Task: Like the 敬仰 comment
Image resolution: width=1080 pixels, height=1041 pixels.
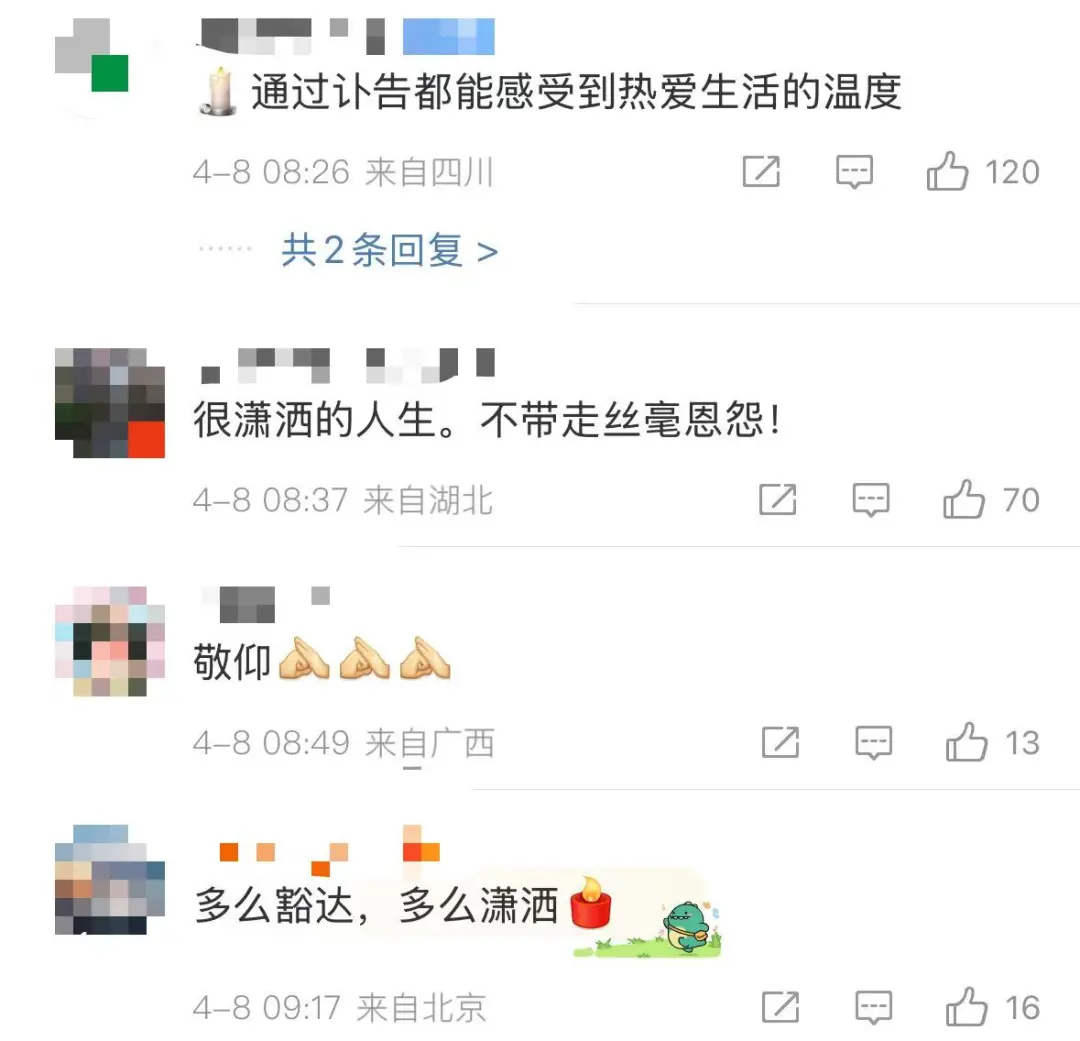Action: tap(966, 743)
